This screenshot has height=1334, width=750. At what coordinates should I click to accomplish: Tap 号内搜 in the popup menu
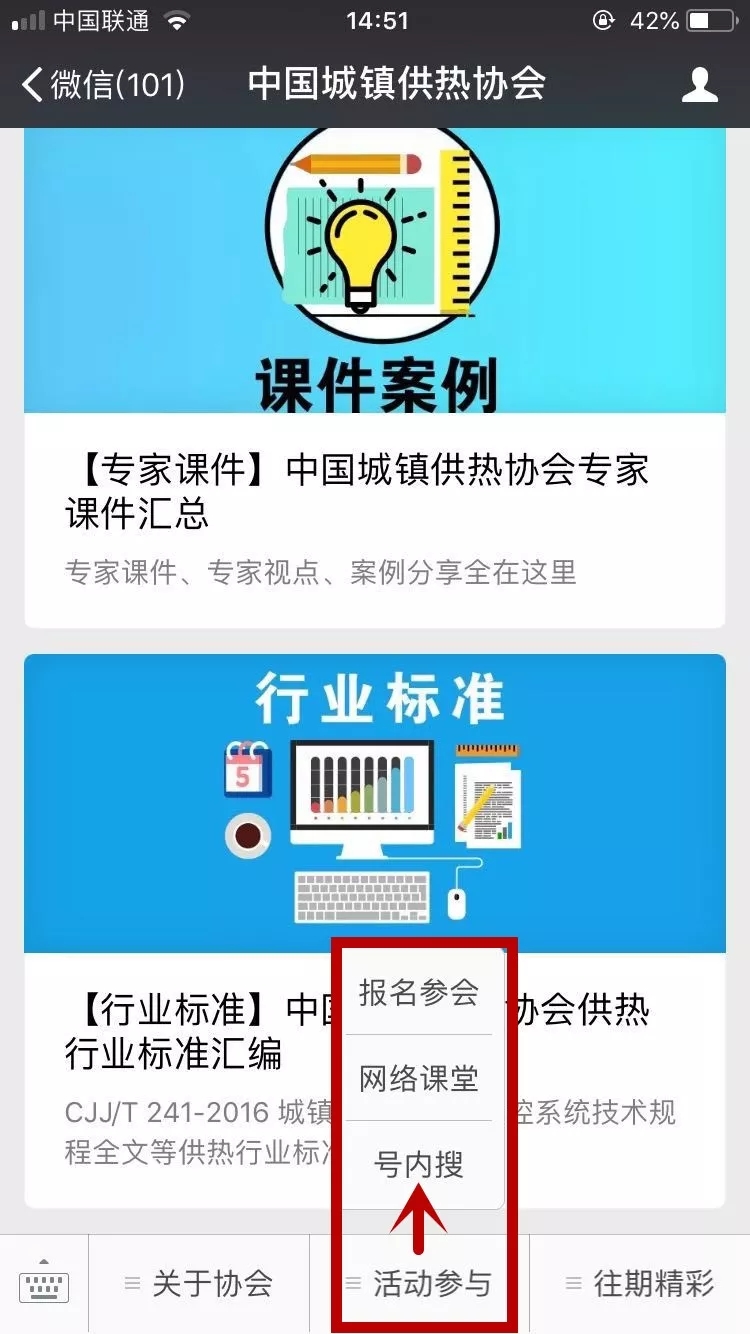(419, 1165)
